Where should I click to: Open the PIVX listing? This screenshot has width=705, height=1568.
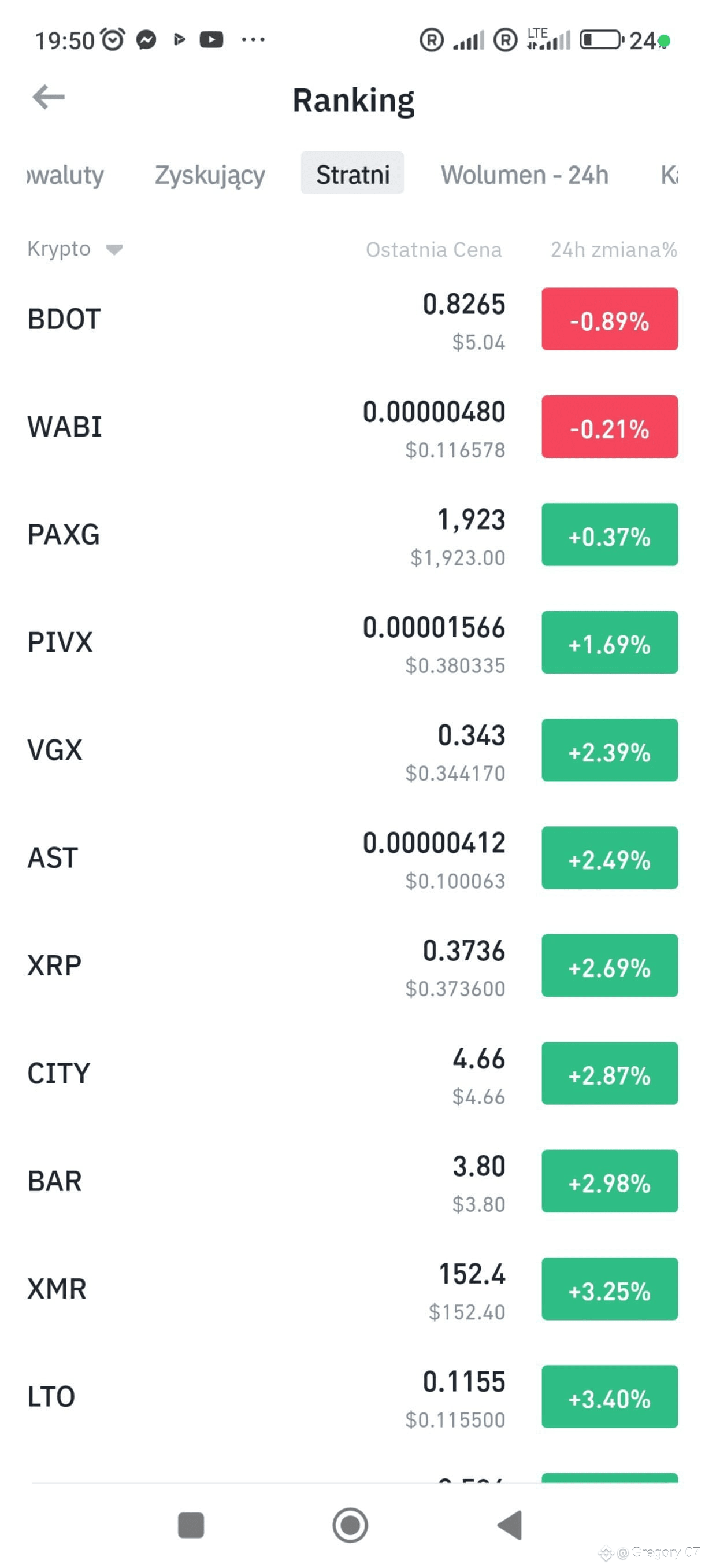[352, 642]
